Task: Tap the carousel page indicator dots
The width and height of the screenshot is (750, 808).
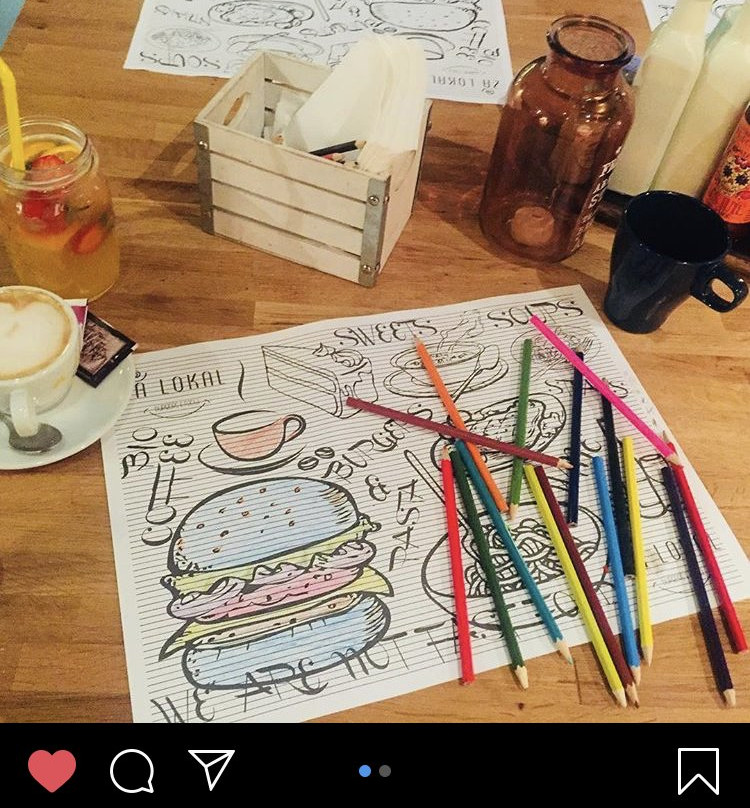Action: click(375, 771)
